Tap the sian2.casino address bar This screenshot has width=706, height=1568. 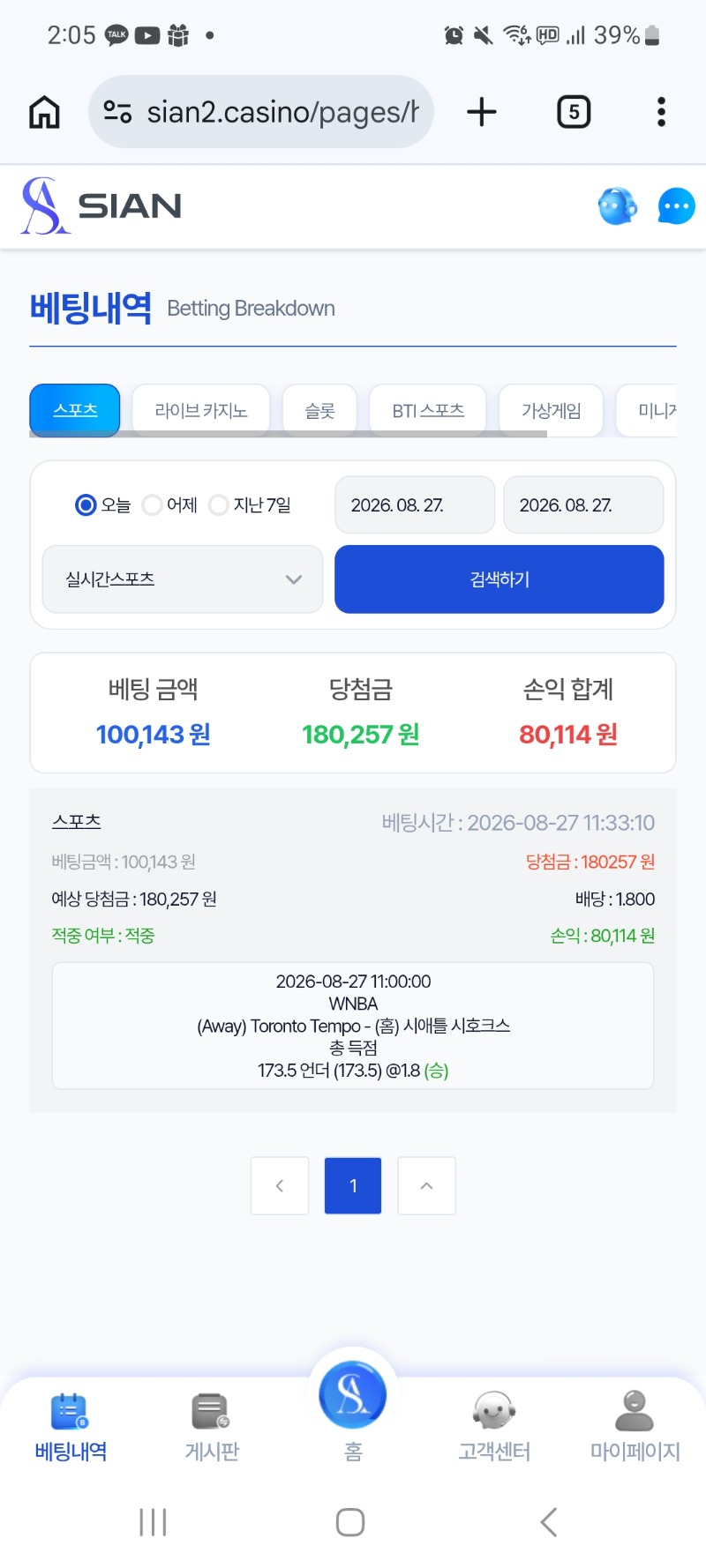[261, 112]
